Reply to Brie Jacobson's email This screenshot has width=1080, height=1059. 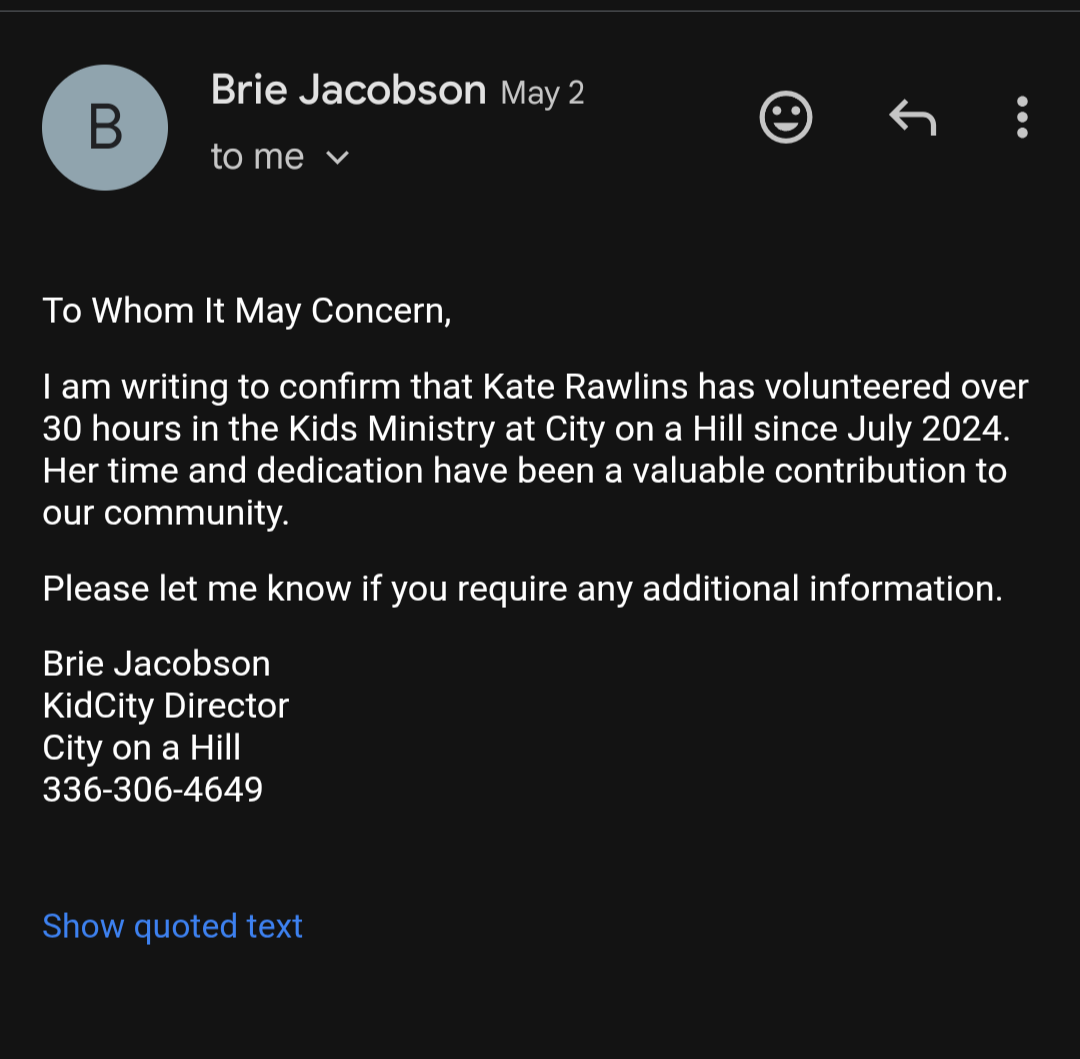[x=912, y=118]
